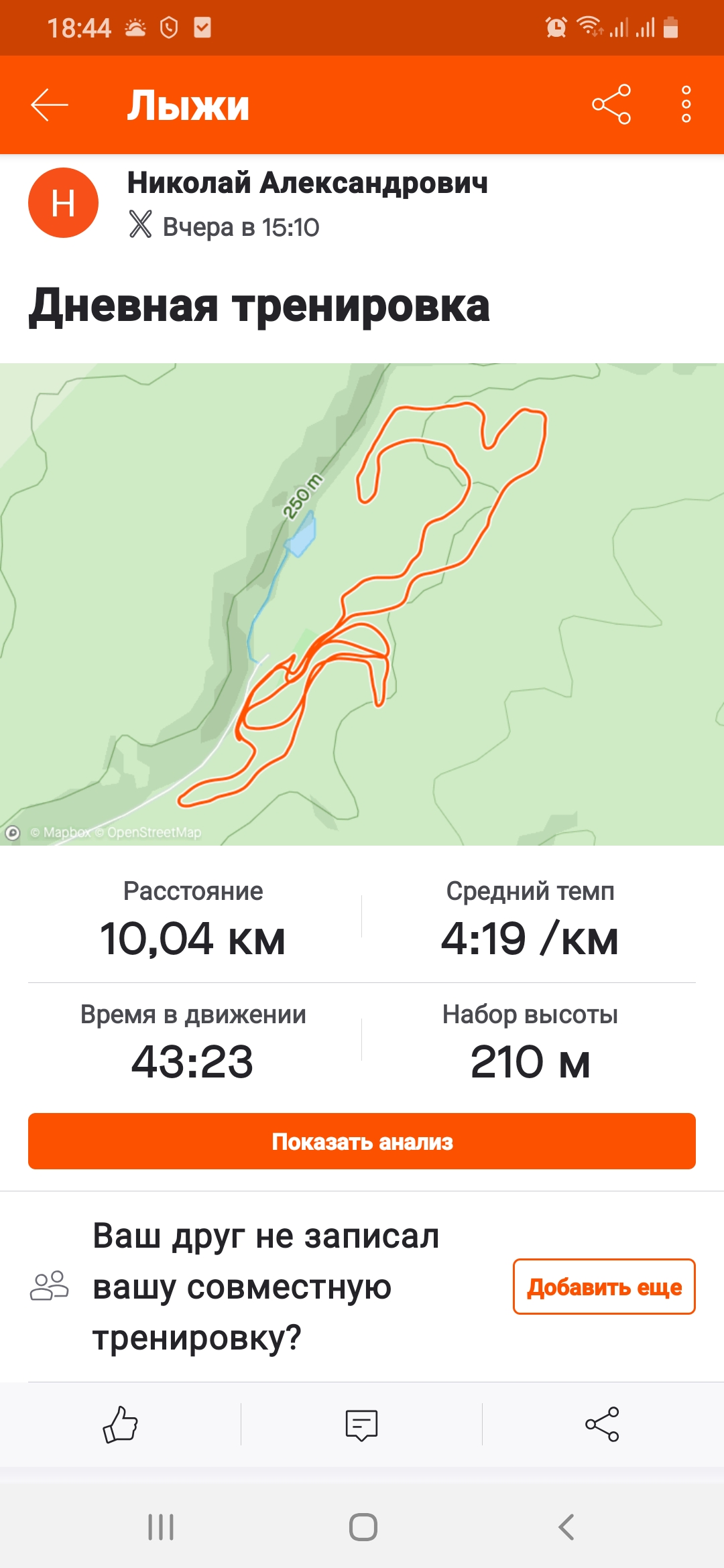
Task: Go to the home screen
Action: coord(363,1528)
